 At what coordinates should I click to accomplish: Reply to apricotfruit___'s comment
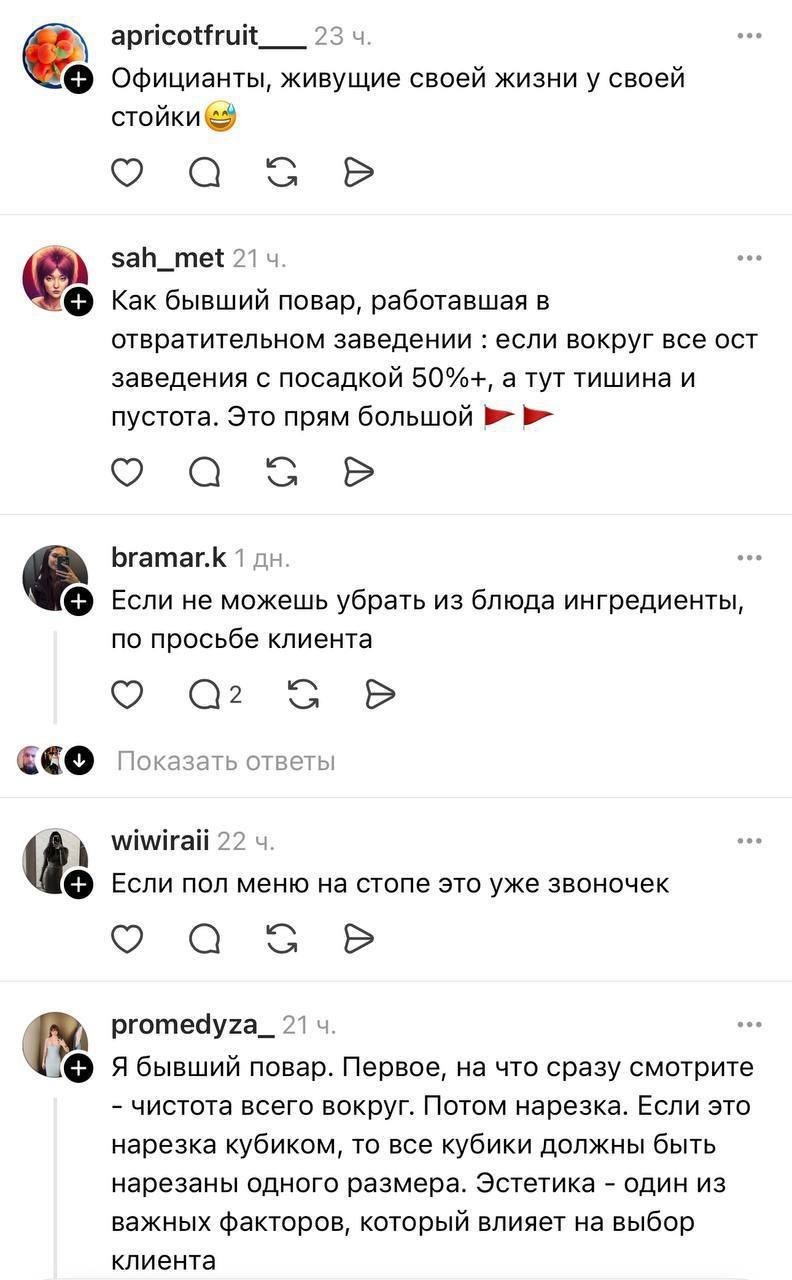click(x=205, y=174)
